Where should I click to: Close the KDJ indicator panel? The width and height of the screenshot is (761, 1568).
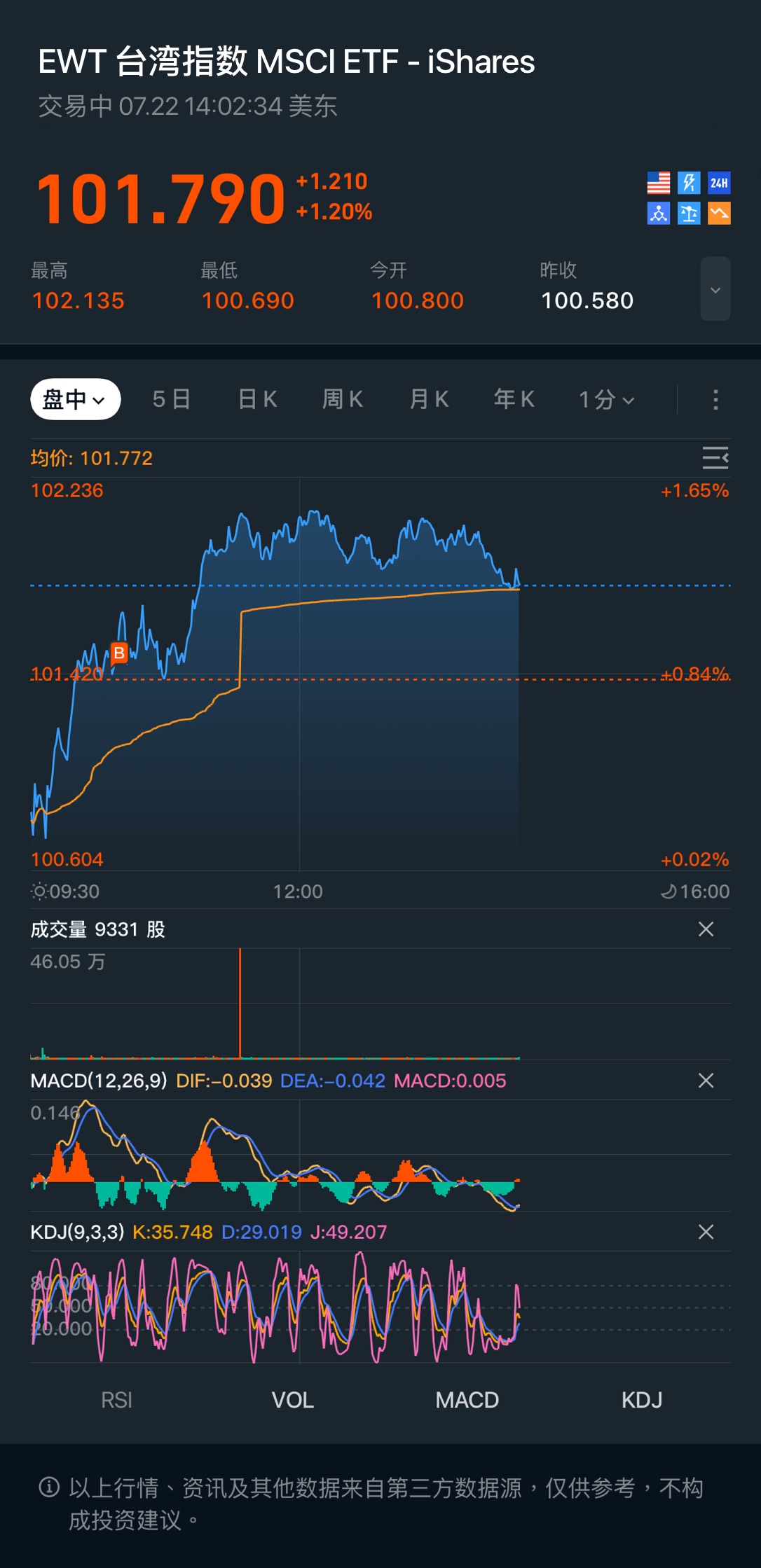point(706,1232)
